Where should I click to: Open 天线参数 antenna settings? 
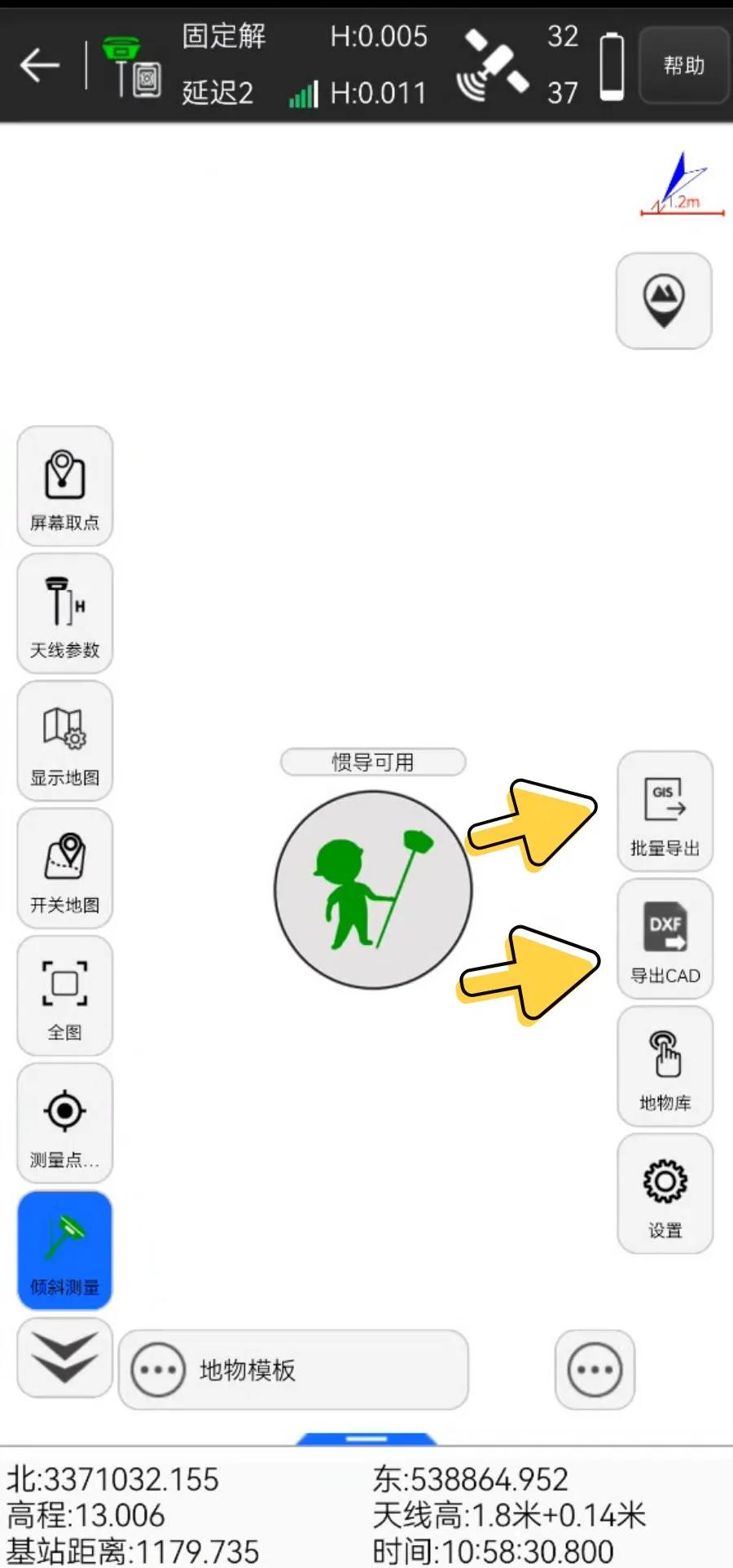pyautogui.click(x=65, y=613)
